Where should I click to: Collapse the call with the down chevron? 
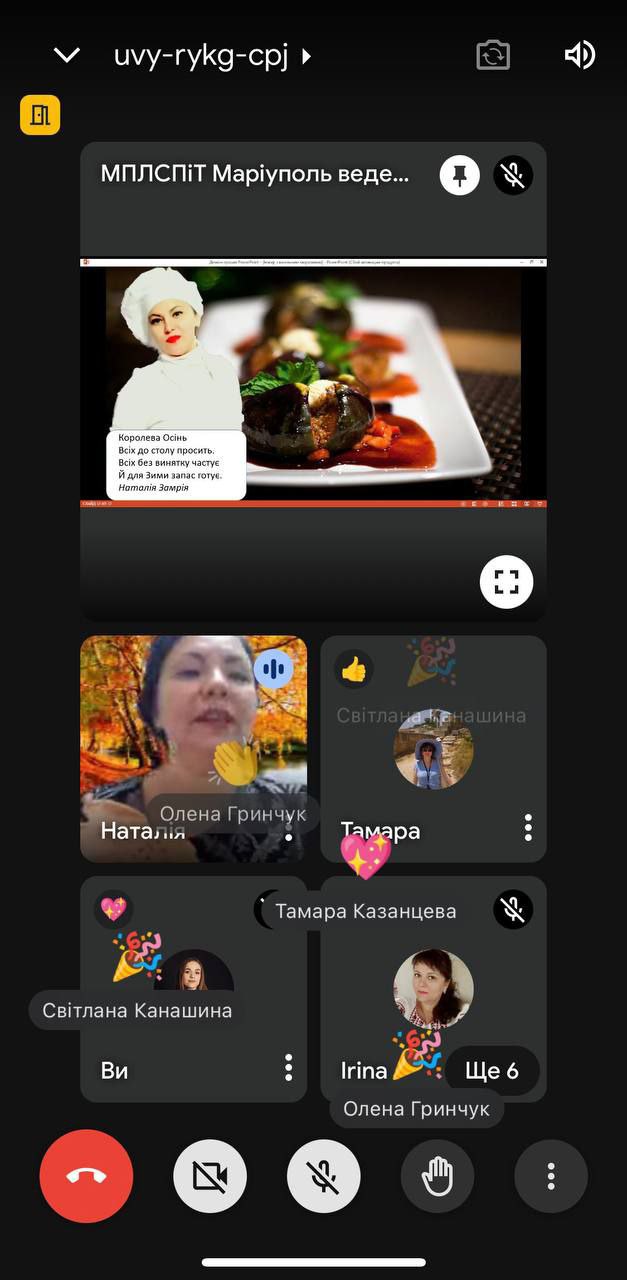pyautogui.click(x=66, y=56)
